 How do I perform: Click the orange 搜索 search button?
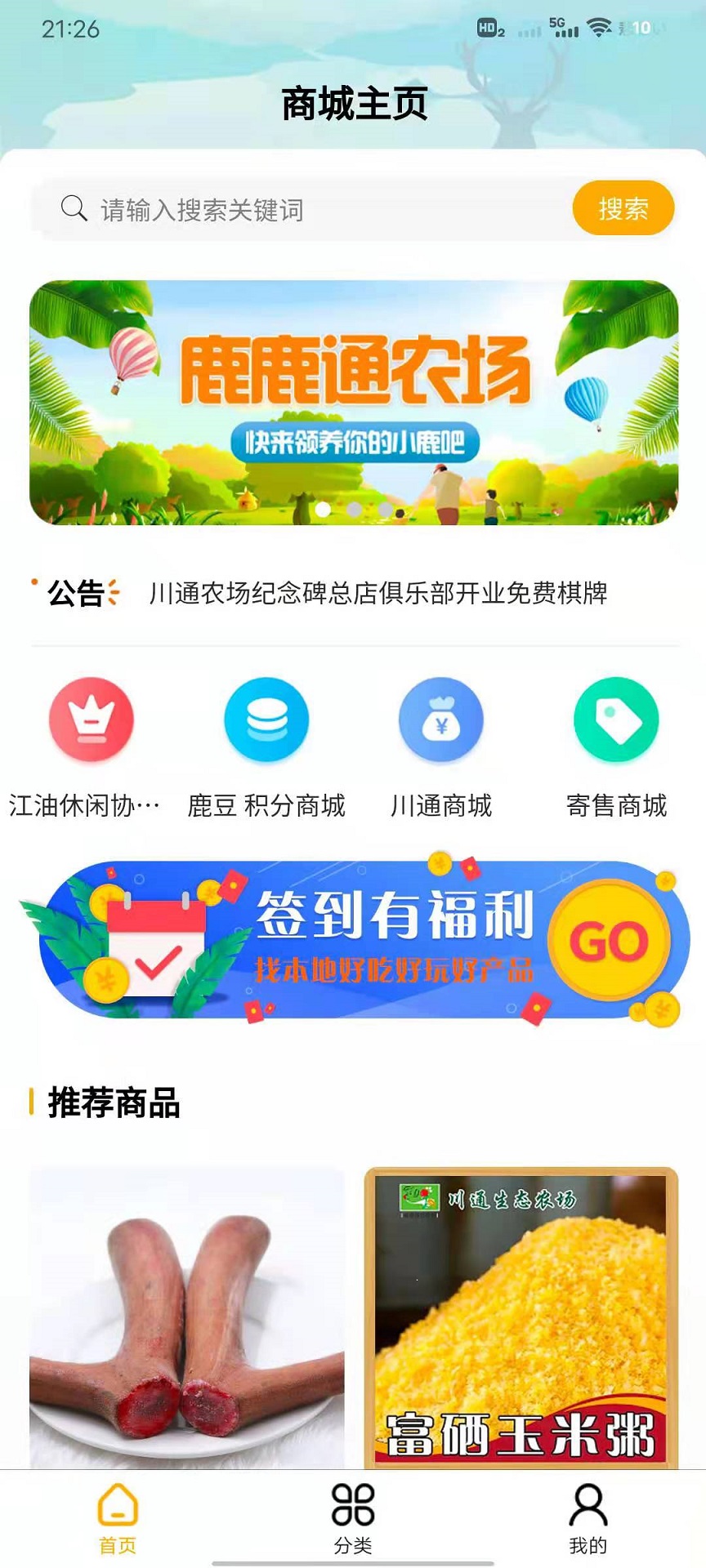(623, 208)
